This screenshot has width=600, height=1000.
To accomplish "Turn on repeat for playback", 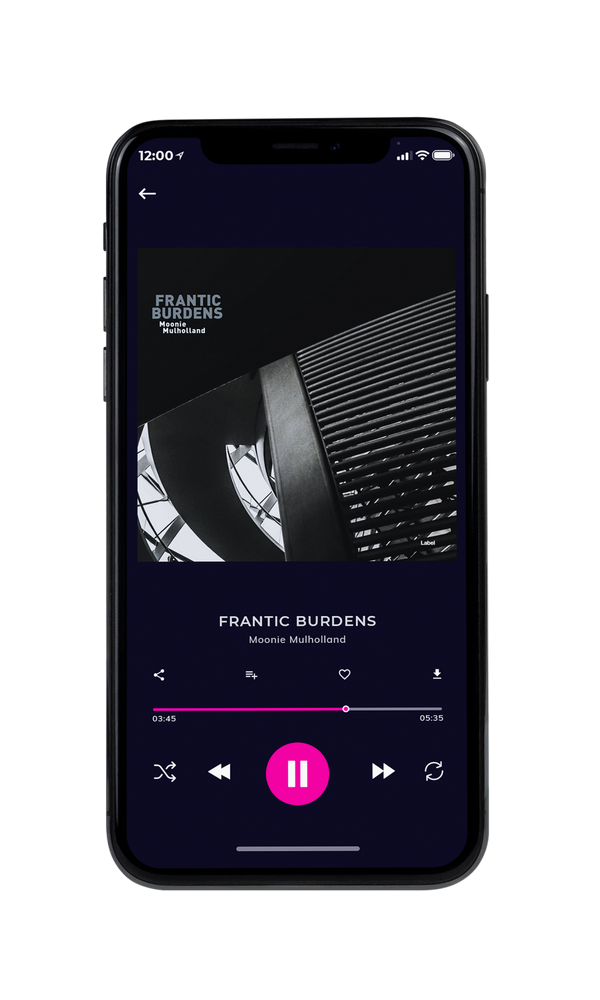I will pos(434,771).
